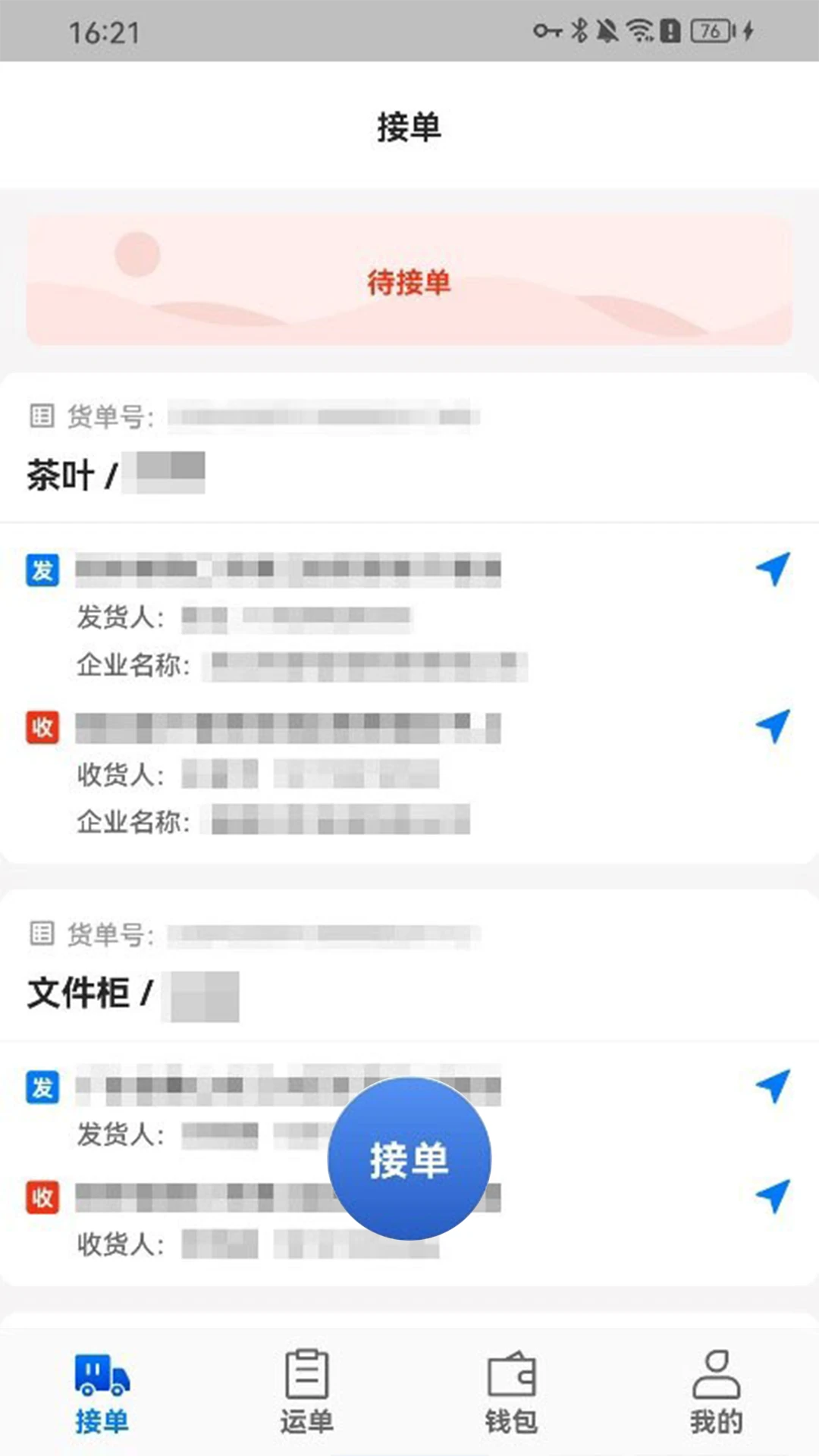Navigate to the 茶叶 order's sender address
819x1456 pixels.
coord(773,569)
